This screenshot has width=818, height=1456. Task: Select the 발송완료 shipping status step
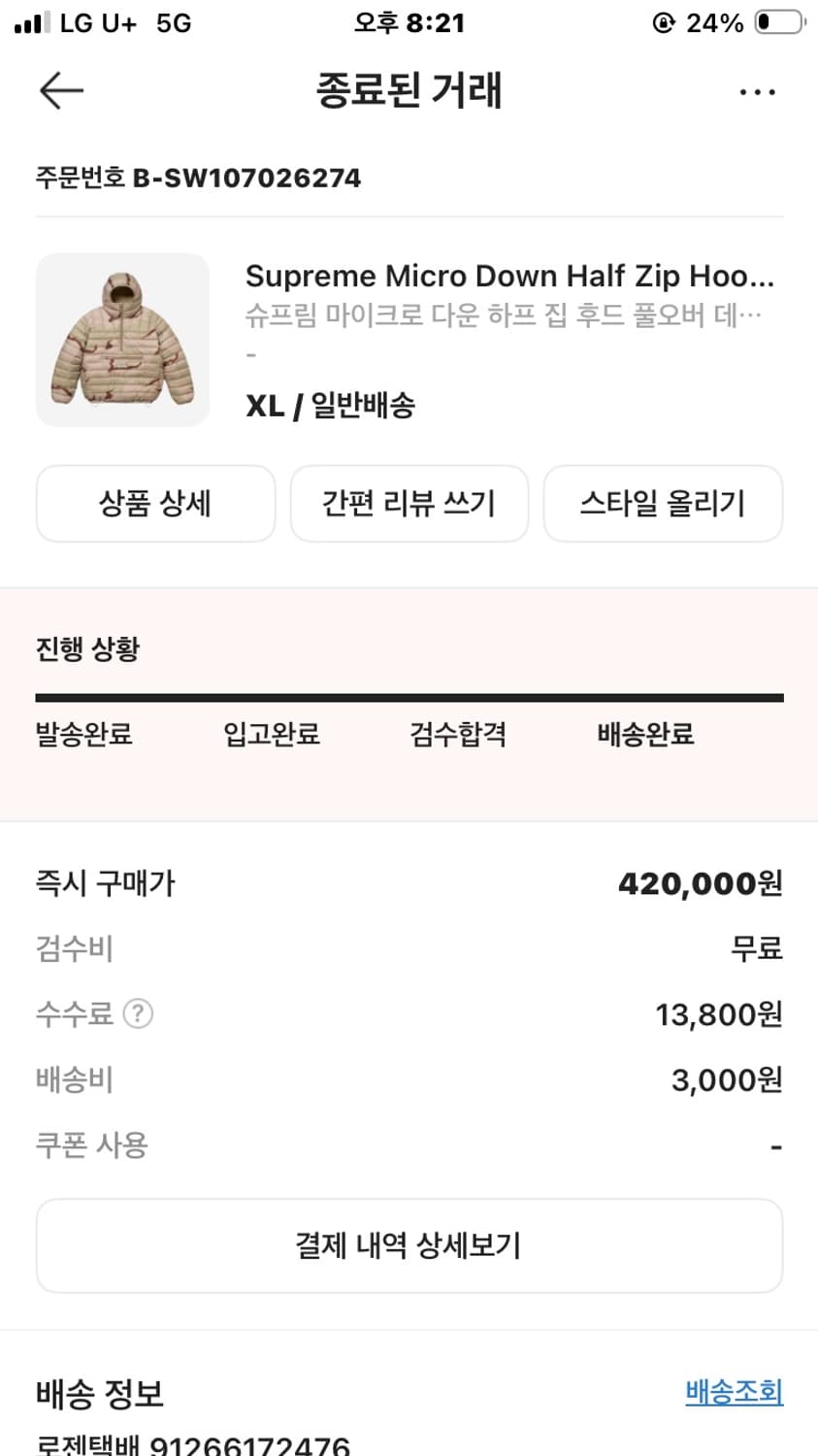point(83,735)
